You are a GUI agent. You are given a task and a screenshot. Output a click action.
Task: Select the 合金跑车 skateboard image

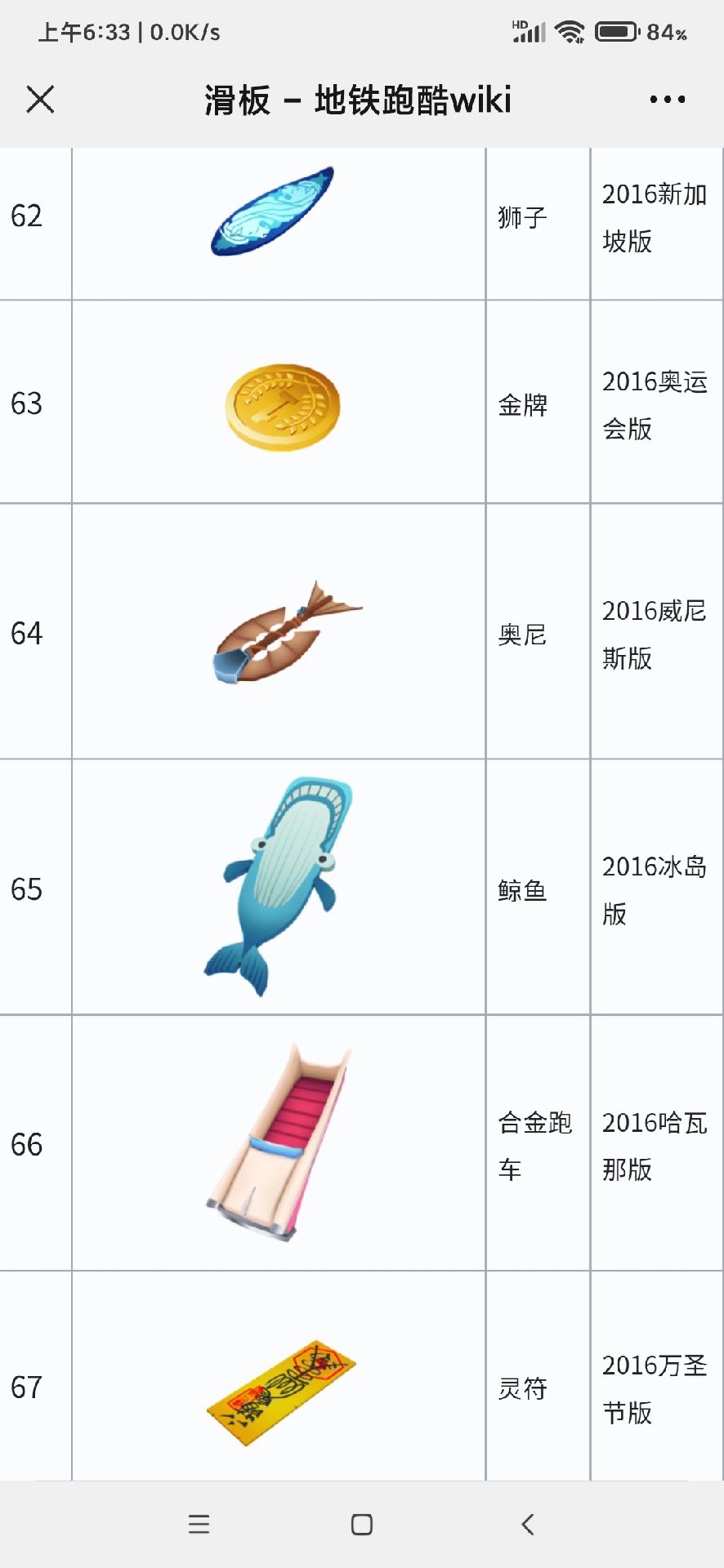[x=278, y=1143]
